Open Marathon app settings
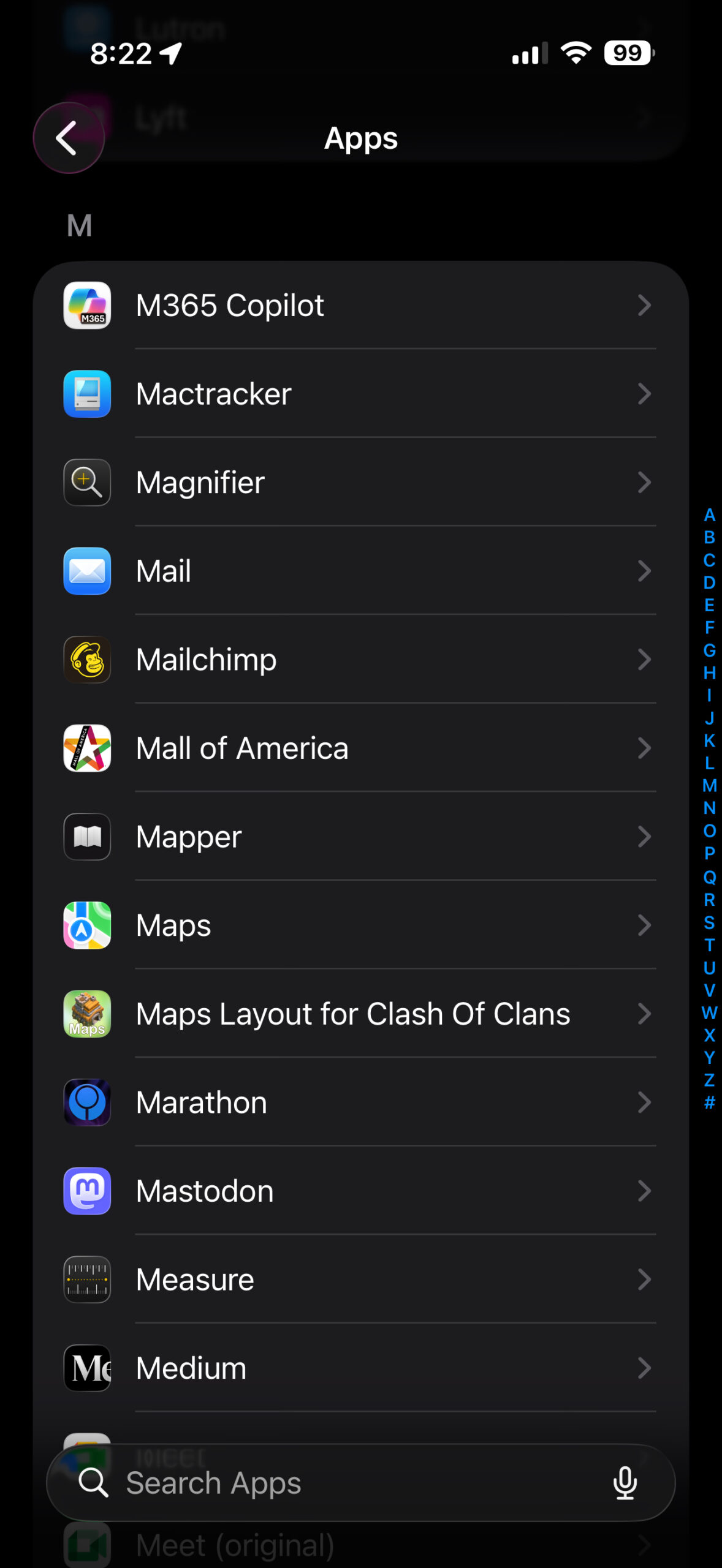Viewport: 722px width, 1568px height. [644, 1102]
